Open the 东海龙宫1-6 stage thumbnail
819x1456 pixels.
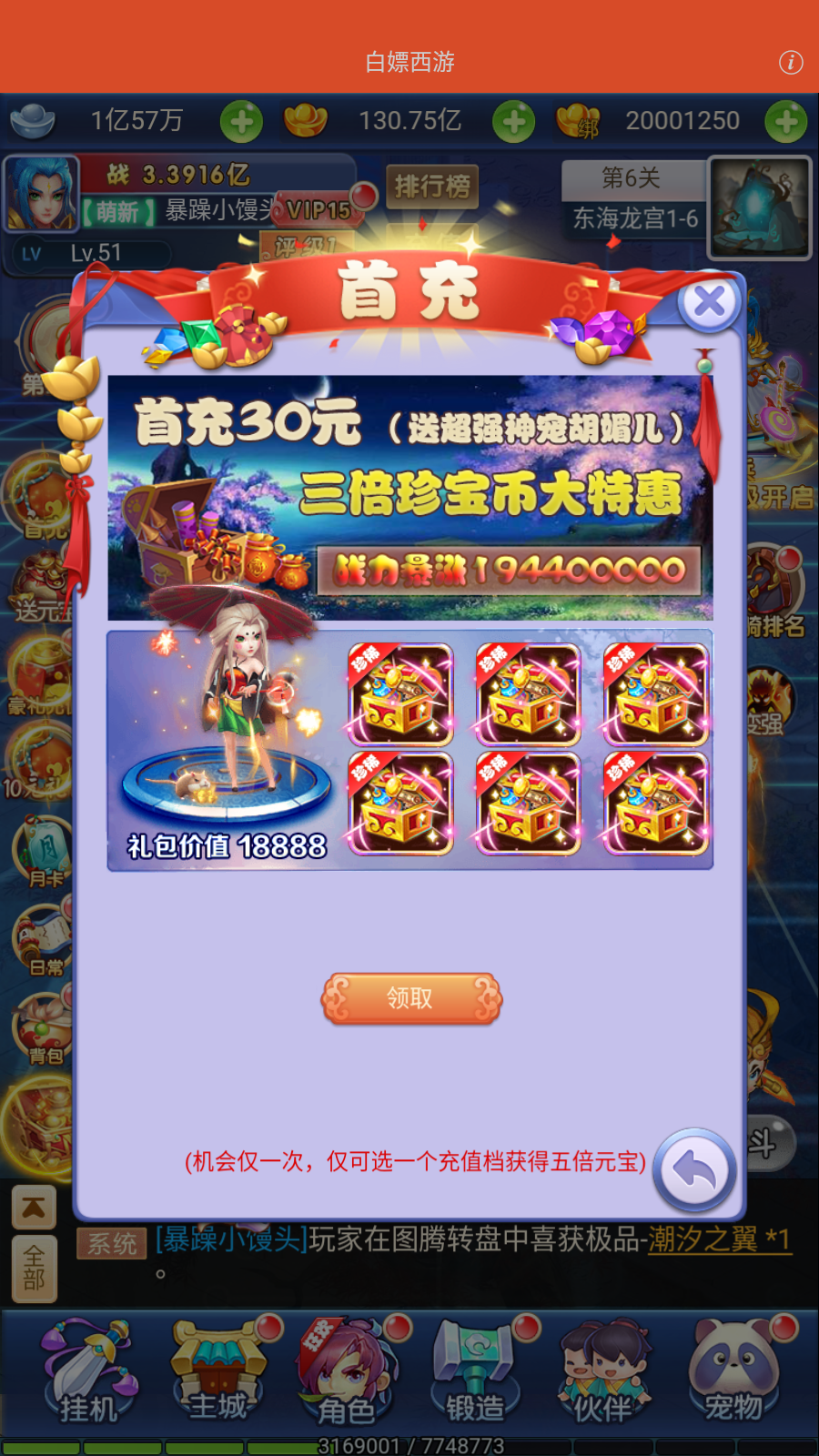tap(759, 207)
